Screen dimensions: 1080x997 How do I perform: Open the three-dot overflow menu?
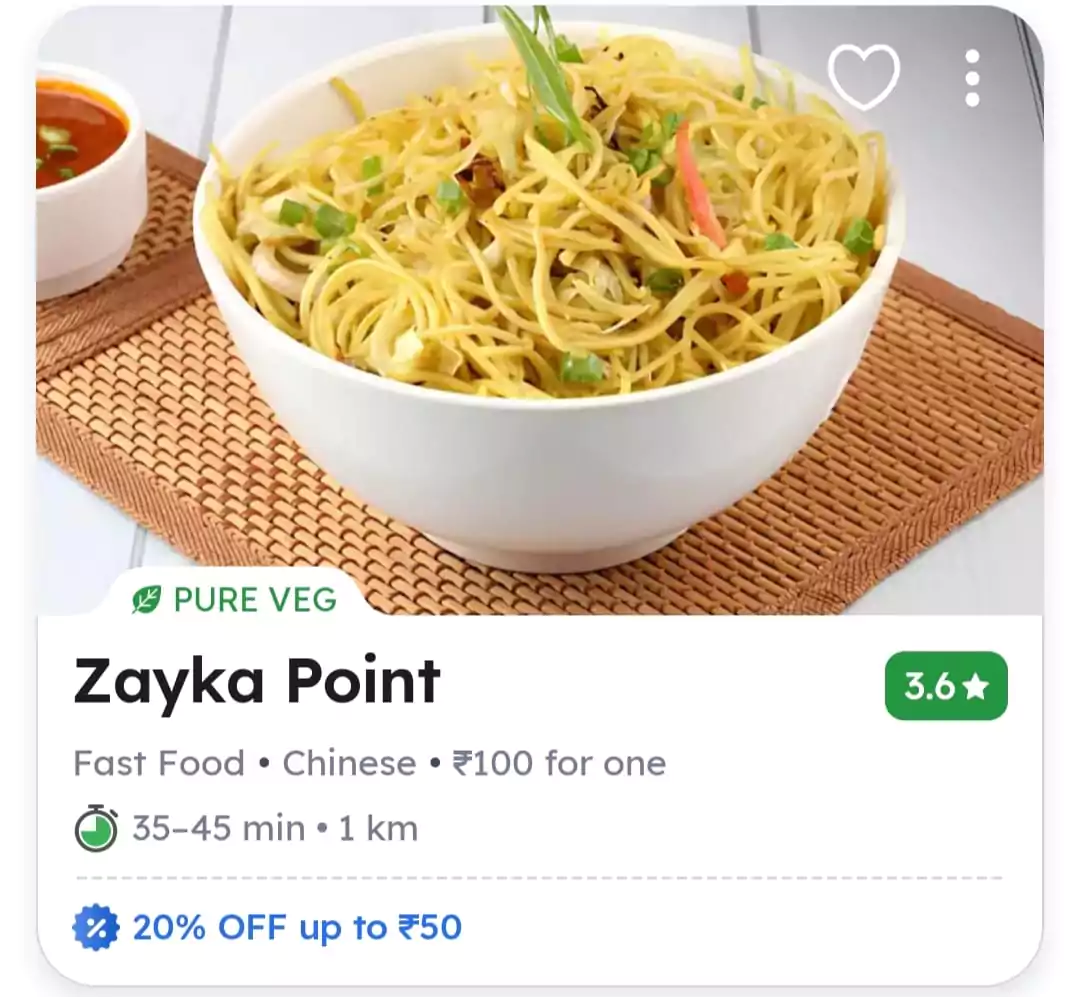pyautogui.click(x=972, y=78)
